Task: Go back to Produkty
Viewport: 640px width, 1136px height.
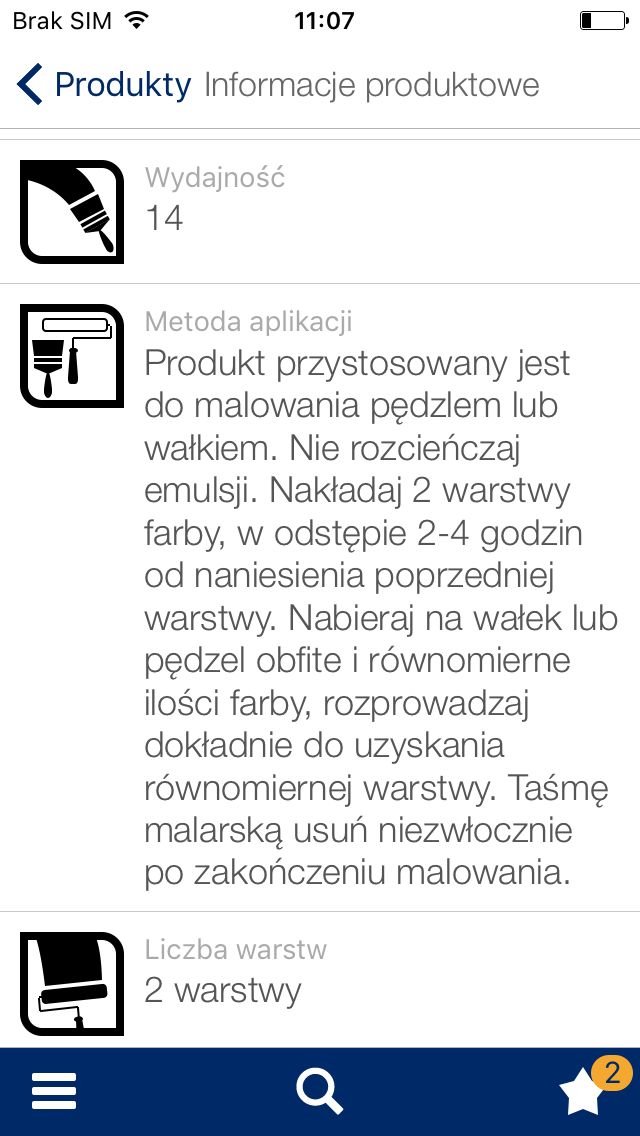Action: coord(104,85)
